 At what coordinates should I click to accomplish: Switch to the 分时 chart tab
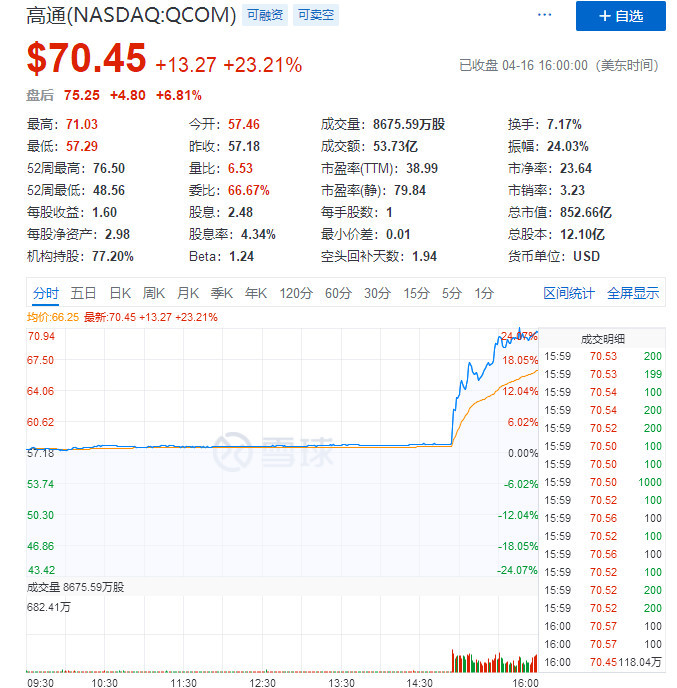45,293
